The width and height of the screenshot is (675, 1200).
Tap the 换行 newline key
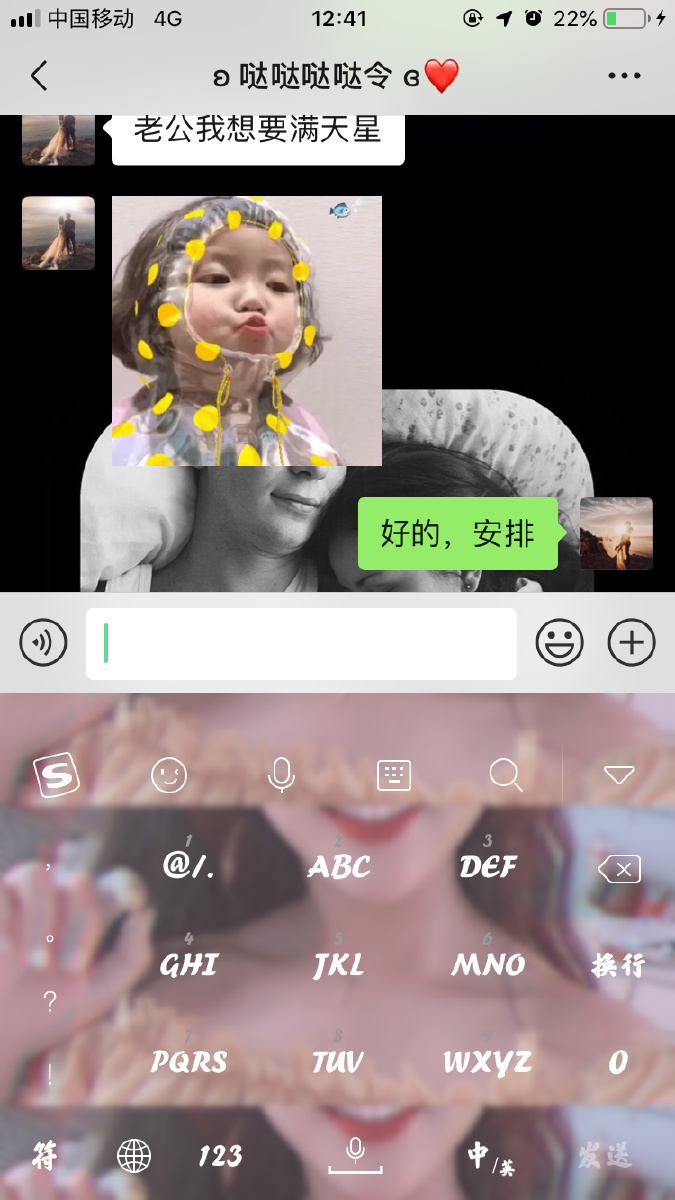pos(618,965)
